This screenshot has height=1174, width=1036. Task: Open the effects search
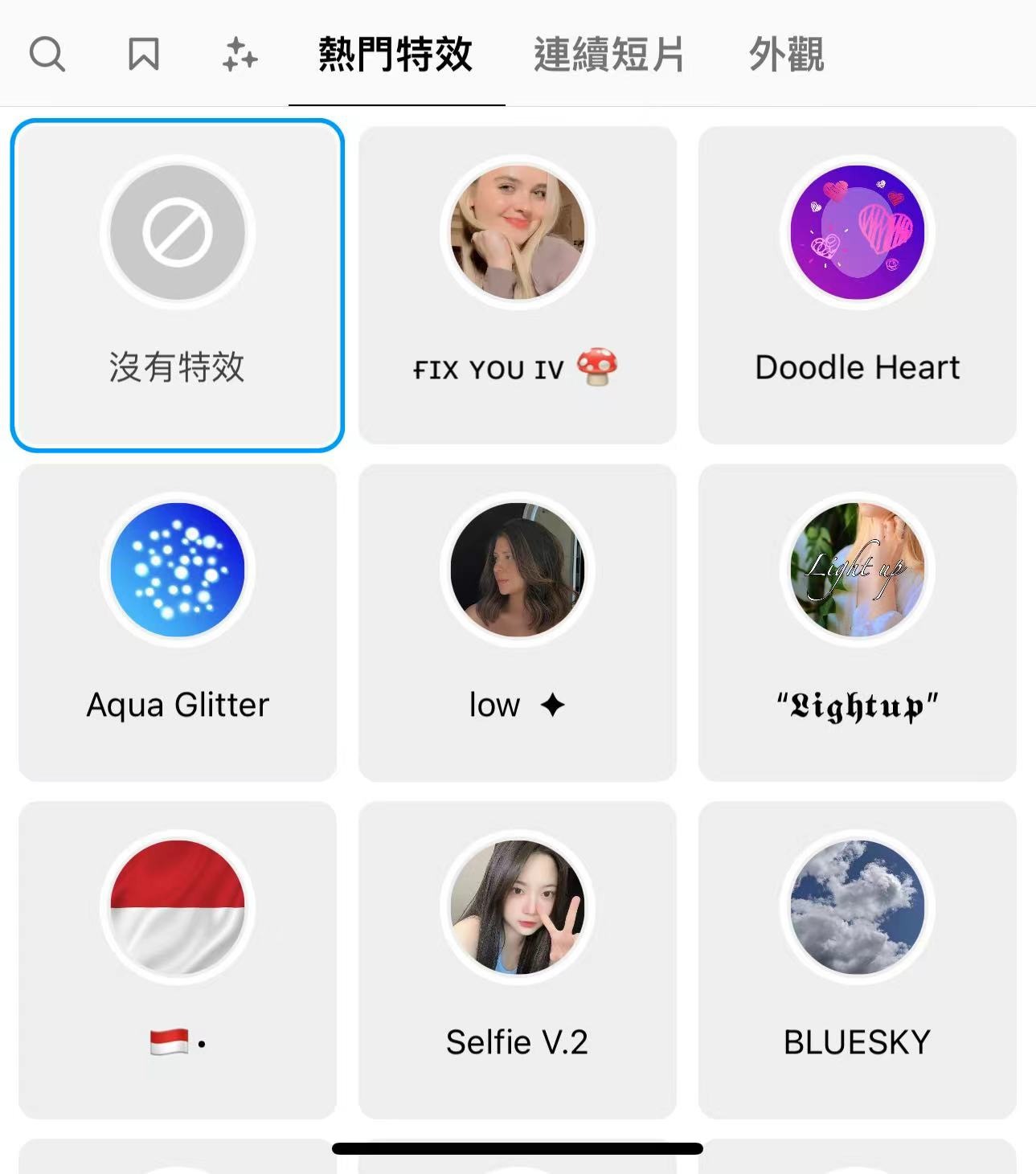click(x=47, y=55)
